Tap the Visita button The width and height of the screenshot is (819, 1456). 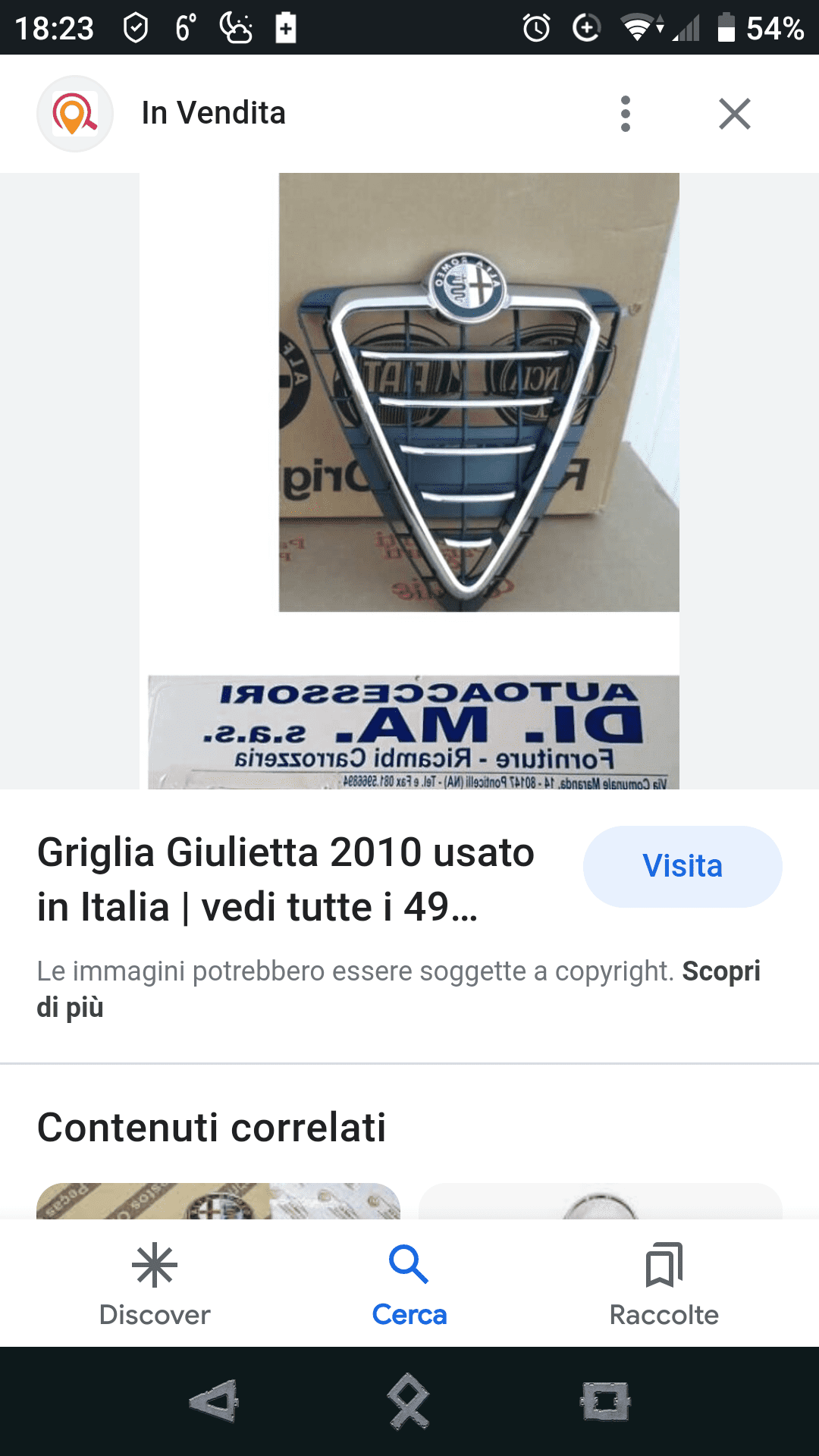pyautogui.click(x=682, y=866)
